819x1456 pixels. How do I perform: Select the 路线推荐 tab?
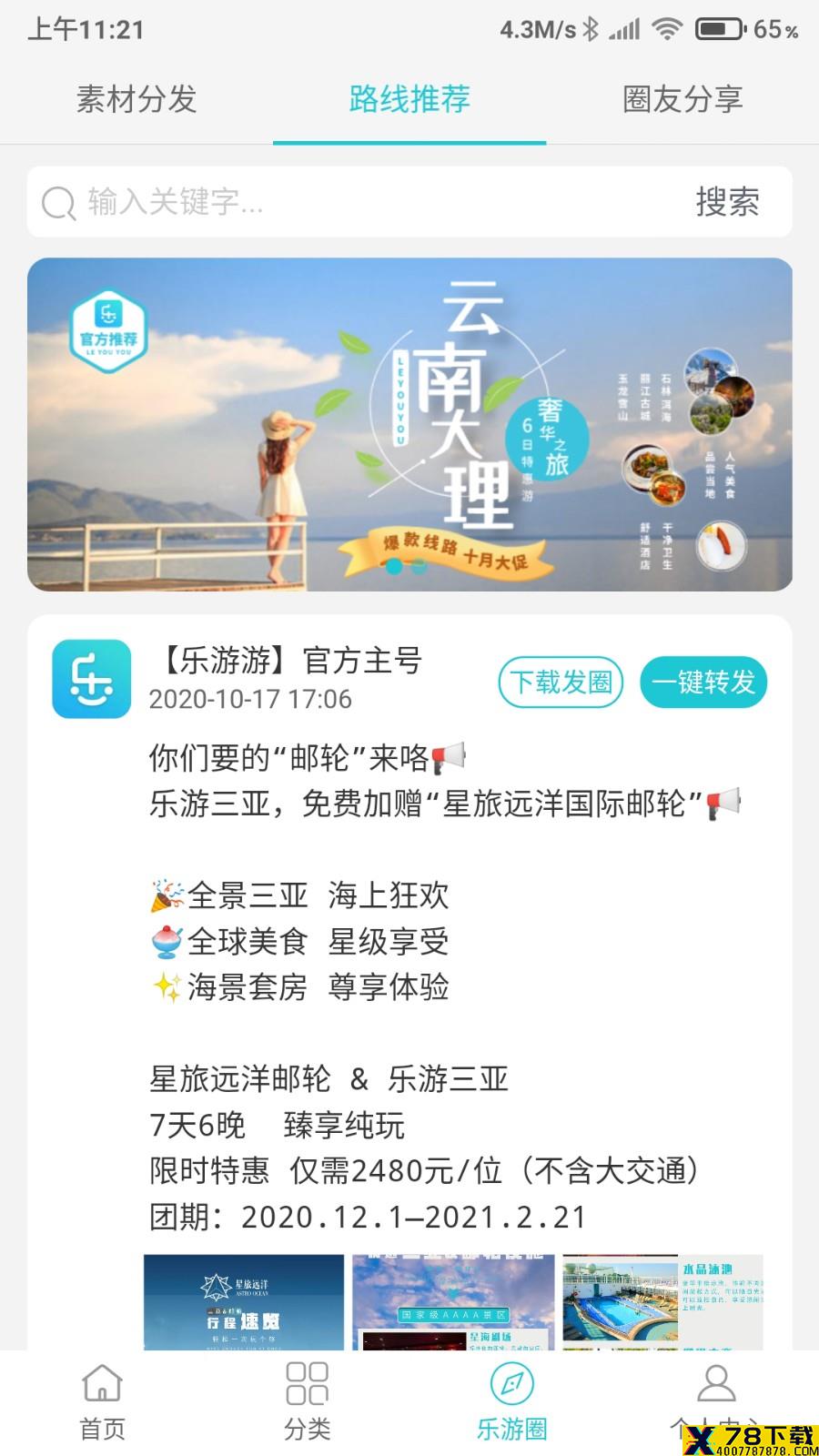click(x=409, y=99)
